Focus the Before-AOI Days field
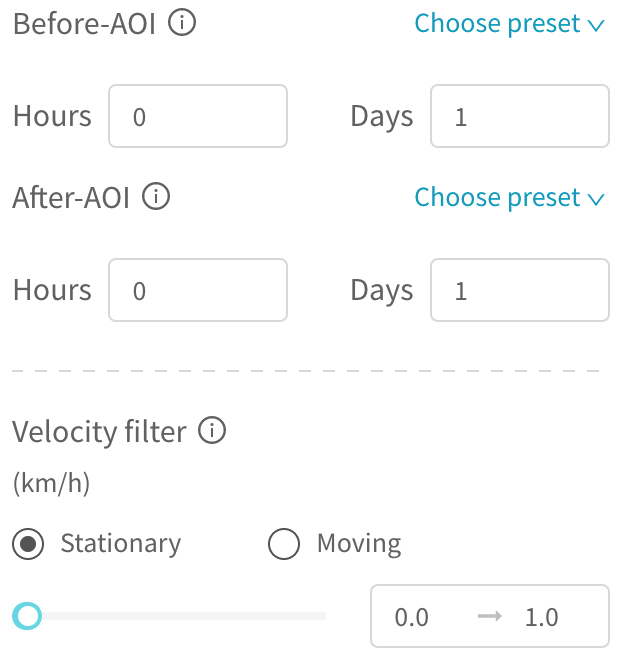This screenshot has width=626, height=662. tap(519, 117)
